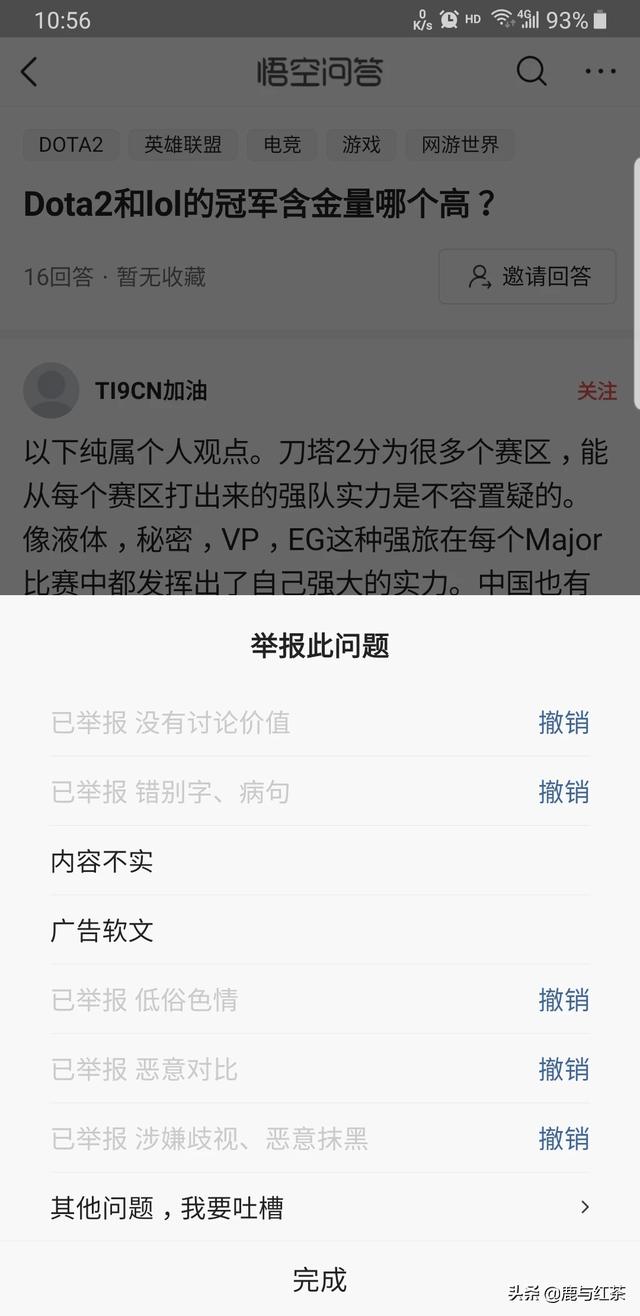Screen dimensions: 640x1316
Task: Undo the 没有讨论价值 report
Action: click(x=563, y=722)
